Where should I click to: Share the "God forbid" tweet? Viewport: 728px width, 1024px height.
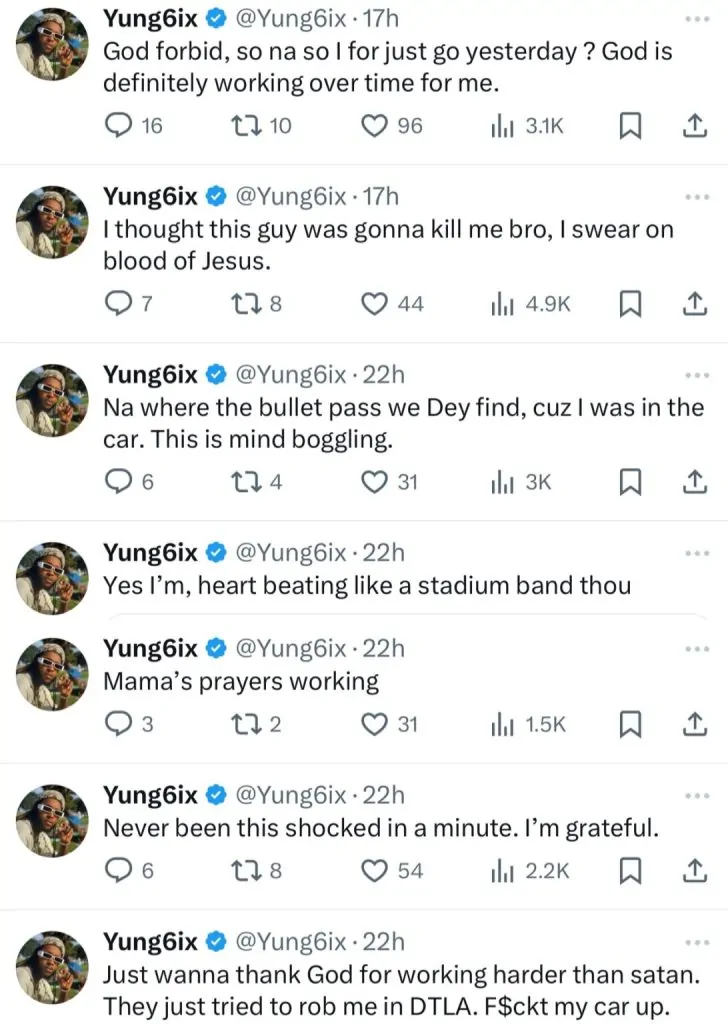pos(693,126)
